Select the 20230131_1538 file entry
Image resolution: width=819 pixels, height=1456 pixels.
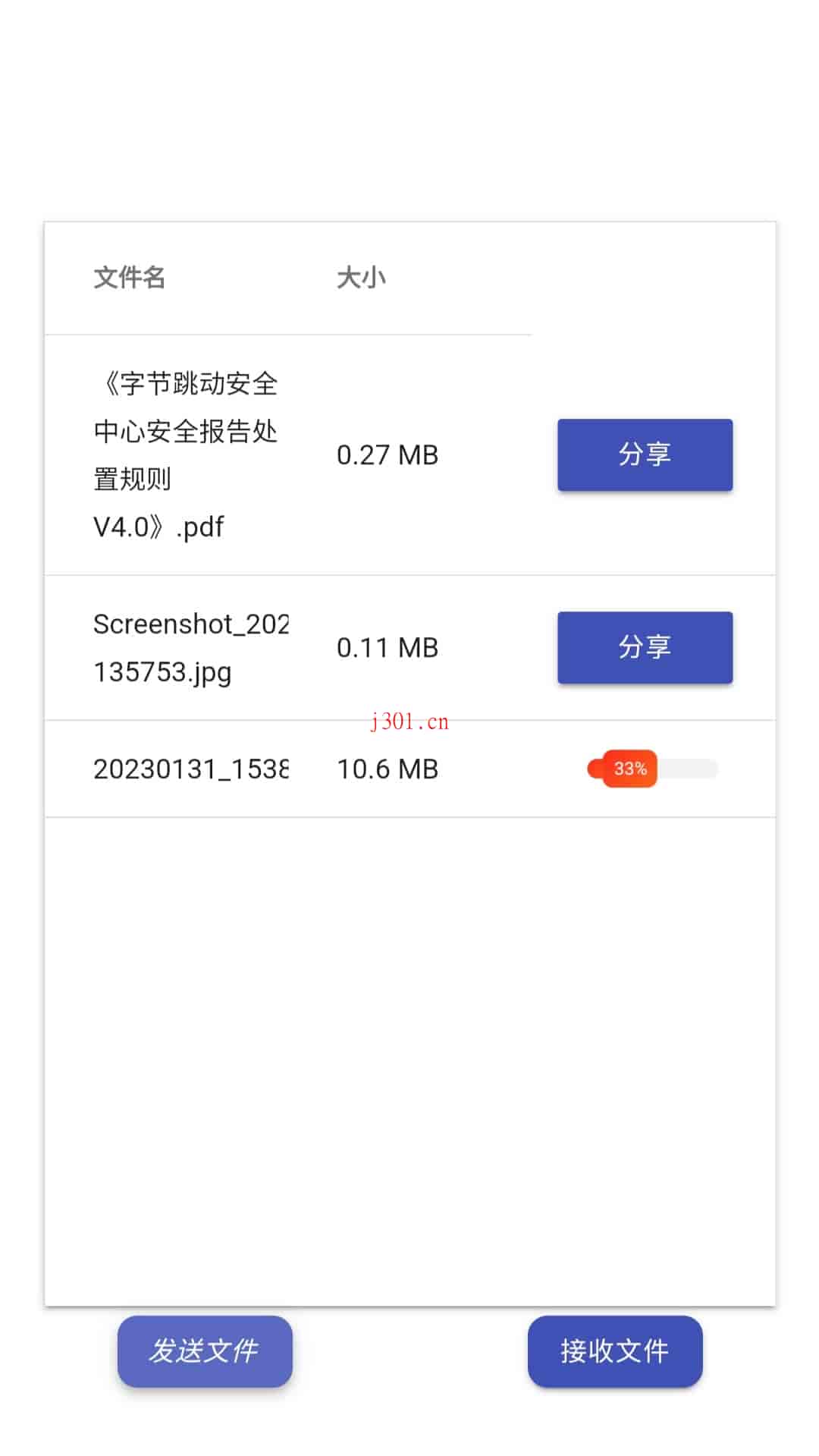[191, 769]
